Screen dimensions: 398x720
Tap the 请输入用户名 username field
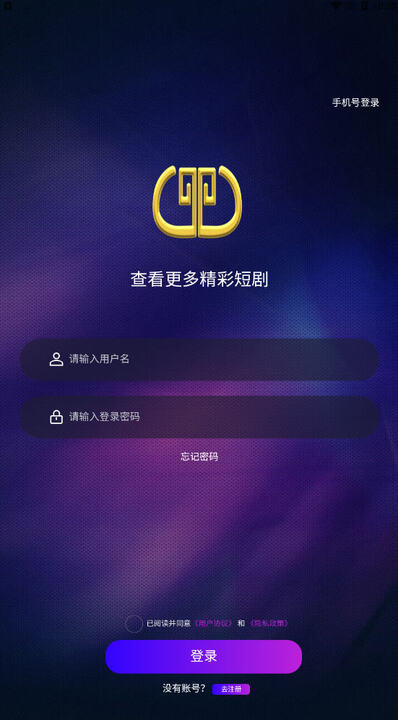click(199, 359)
